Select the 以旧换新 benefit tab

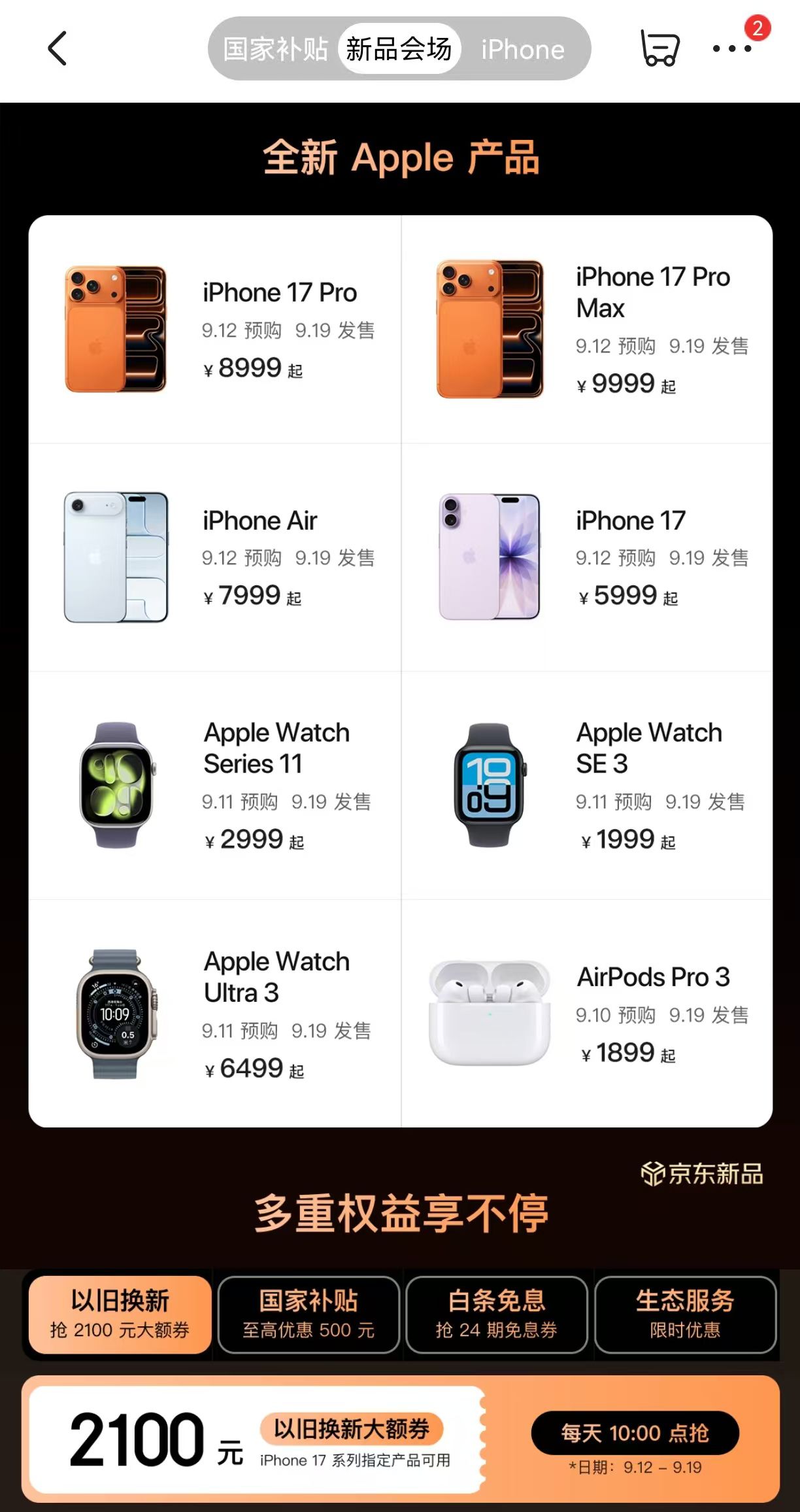tap(120, 1314)
